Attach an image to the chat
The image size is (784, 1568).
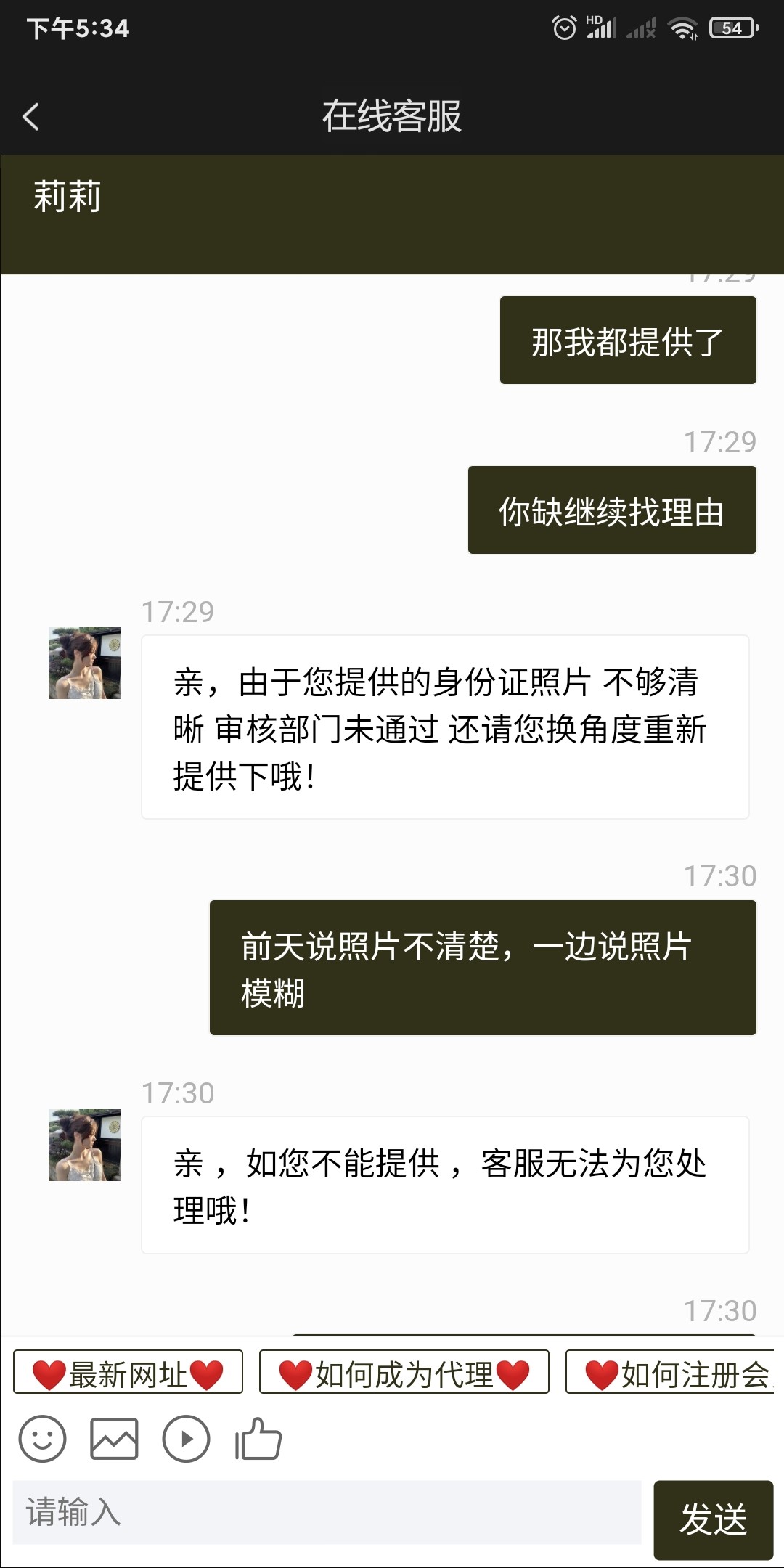click(114, 1438)
